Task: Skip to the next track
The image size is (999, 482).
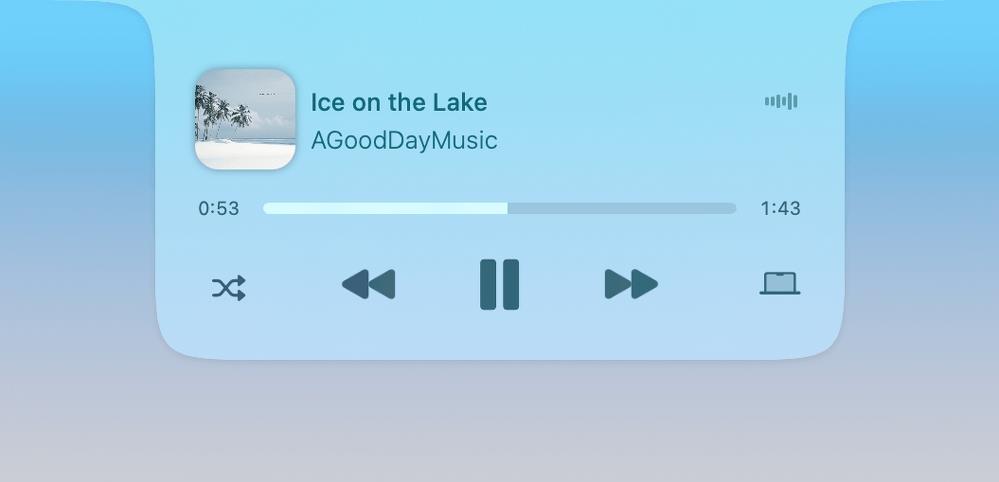Action: [x=631, y=285]
